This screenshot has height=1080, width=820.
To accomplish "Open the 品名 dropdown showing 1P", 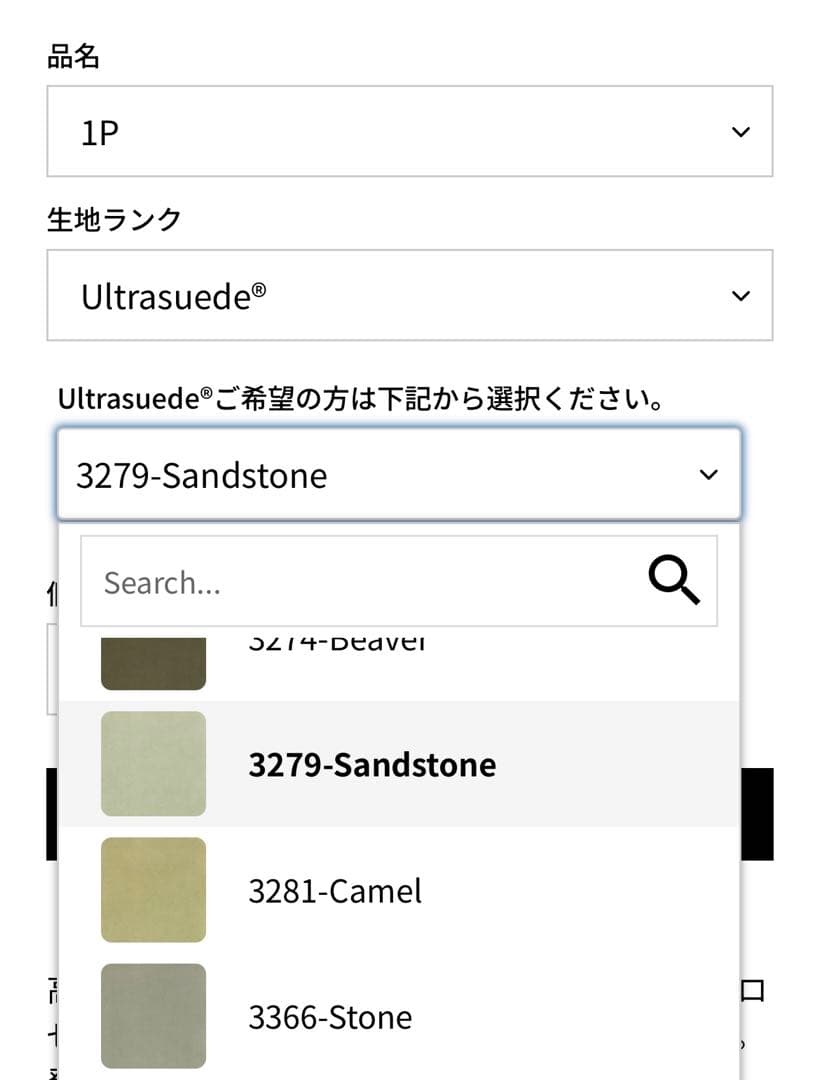I will pos(409,131).
